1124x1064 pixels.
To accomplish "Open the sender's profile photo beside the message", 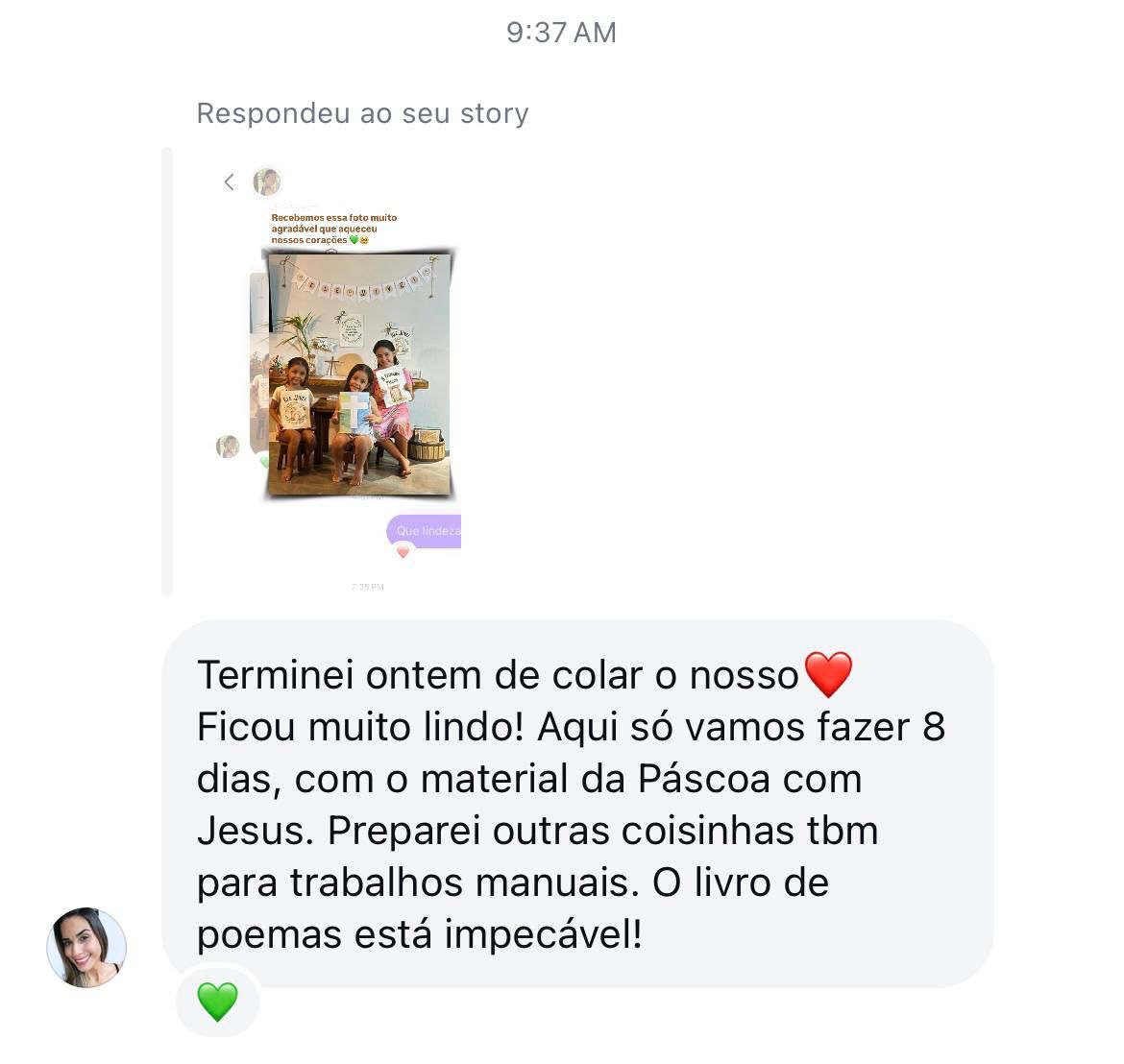I will (86, 947).
